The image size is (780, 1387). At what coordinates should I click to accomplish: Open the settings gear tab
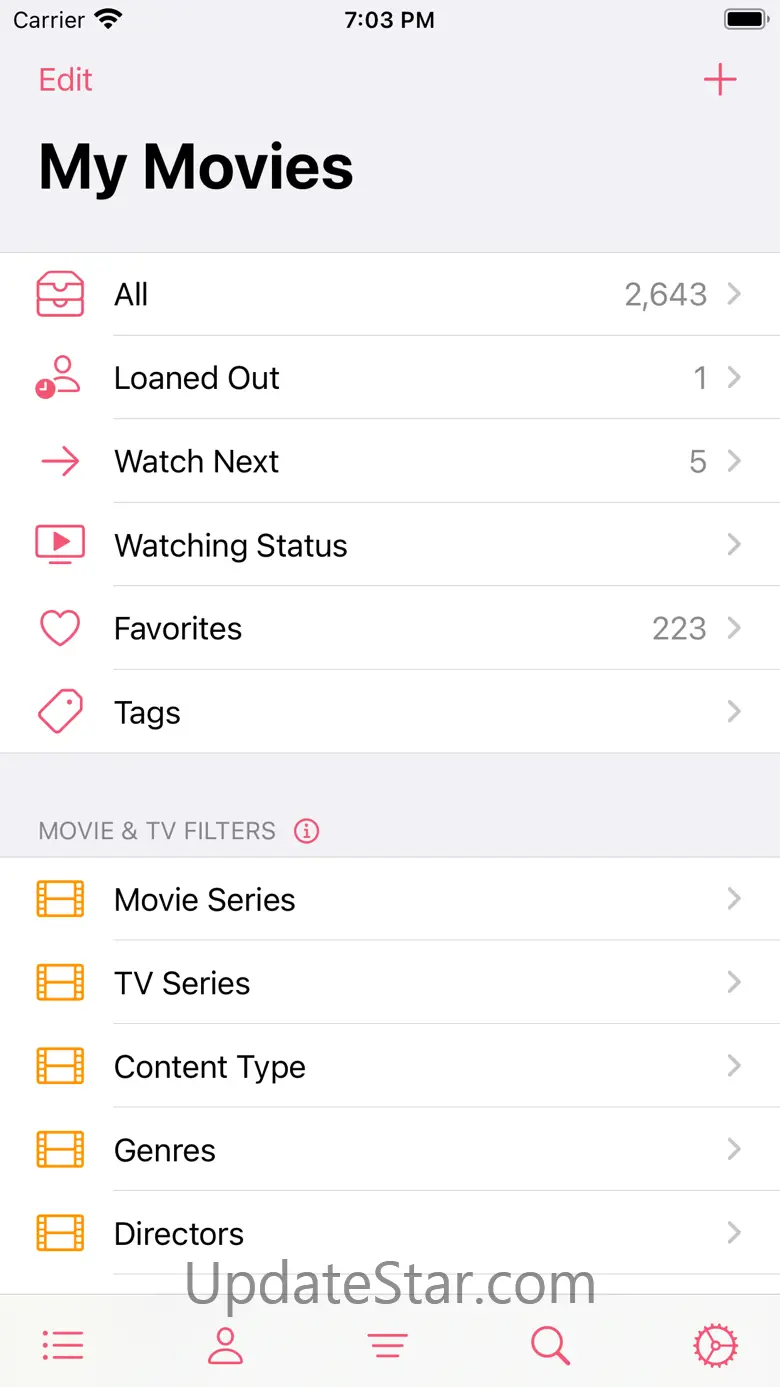(714, 1346)
